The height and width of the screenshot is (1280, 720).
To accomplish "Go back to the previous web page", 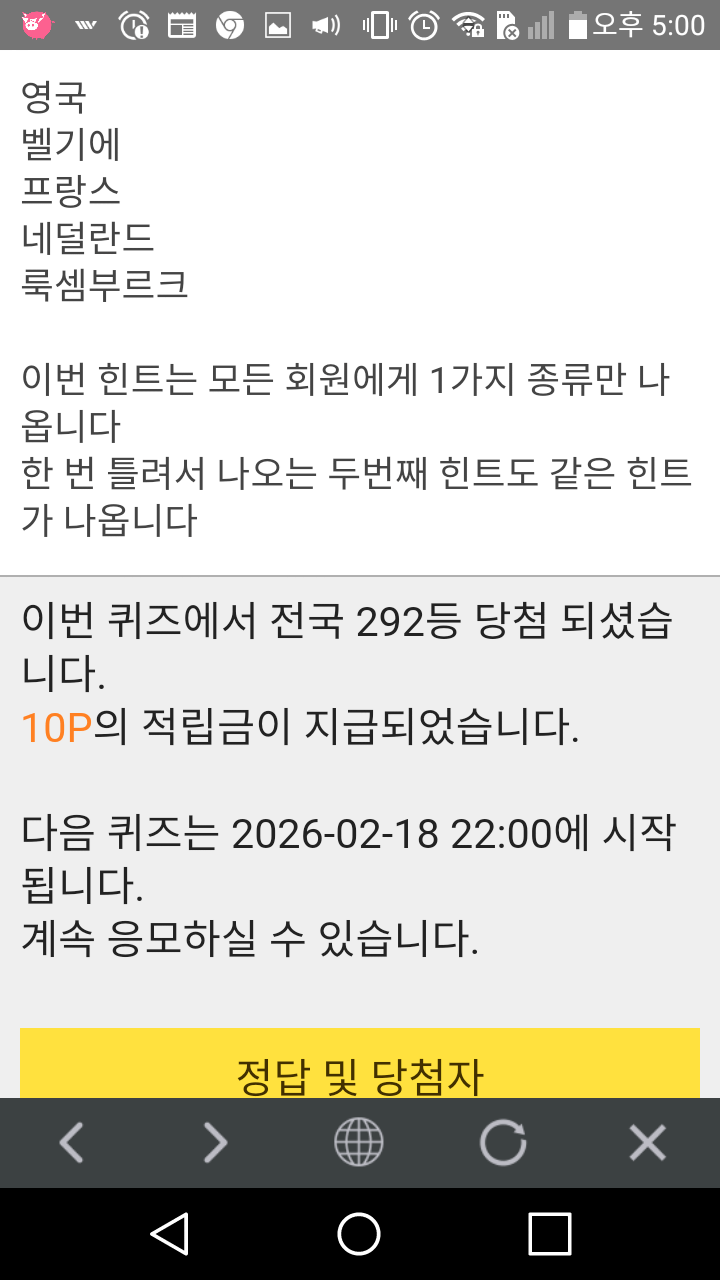I will [x=71, y=1142].
